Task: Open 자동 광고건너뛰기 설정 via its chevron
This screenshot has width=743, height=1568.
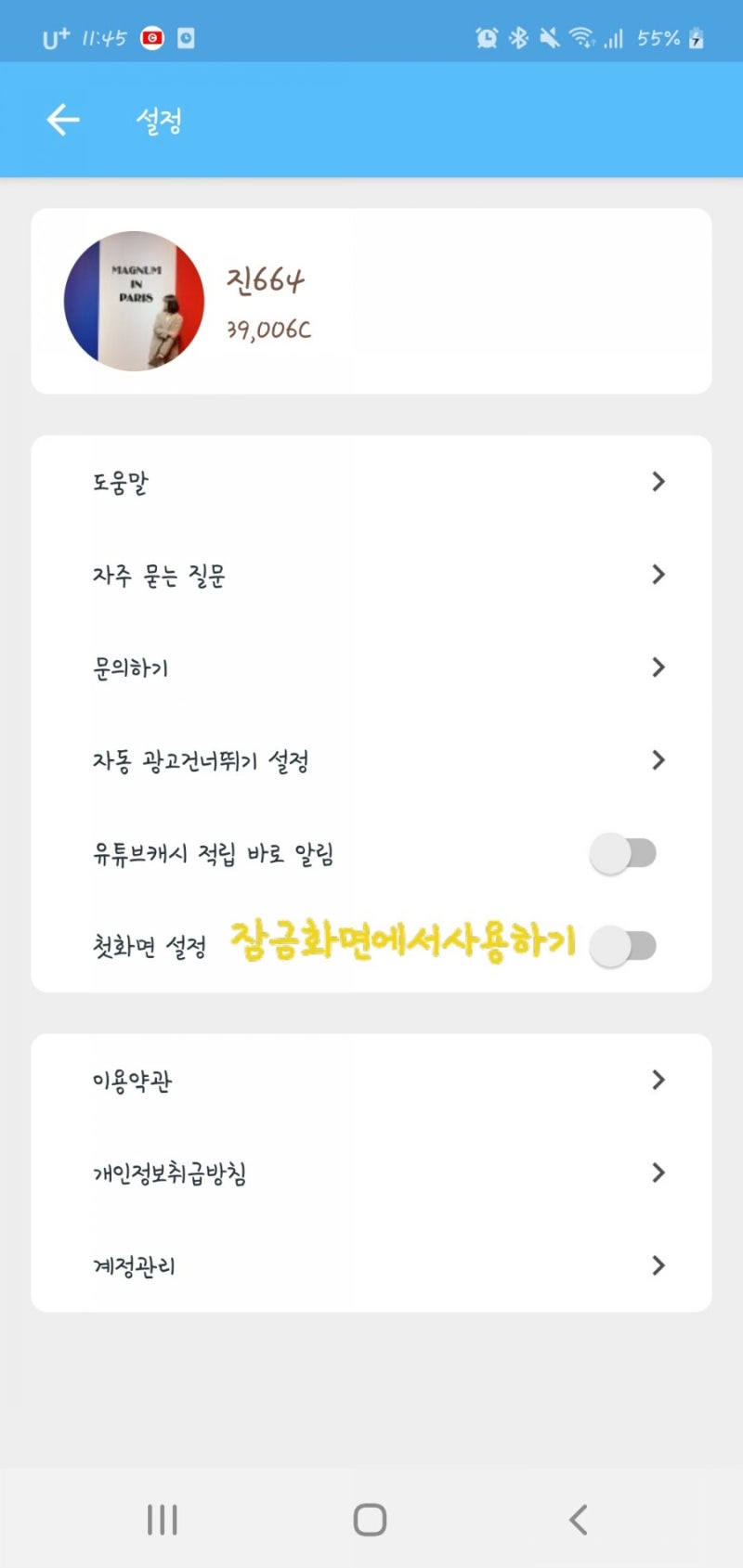Action: pyautogui.click(x=658, y=760)
